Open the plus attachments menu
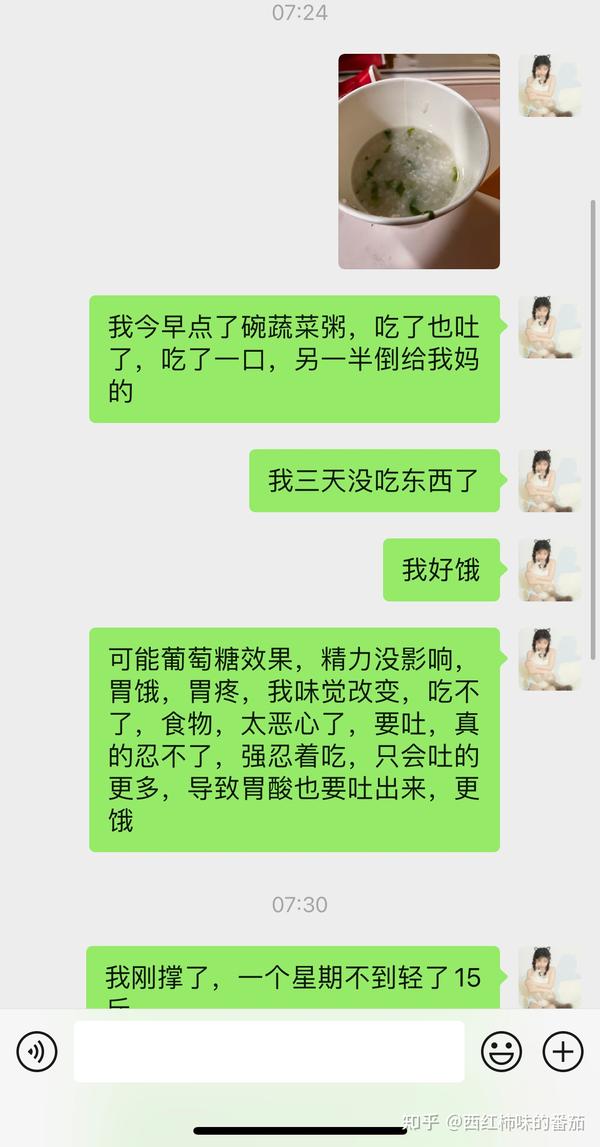 pyautogui.click(x=563, y=1051)
